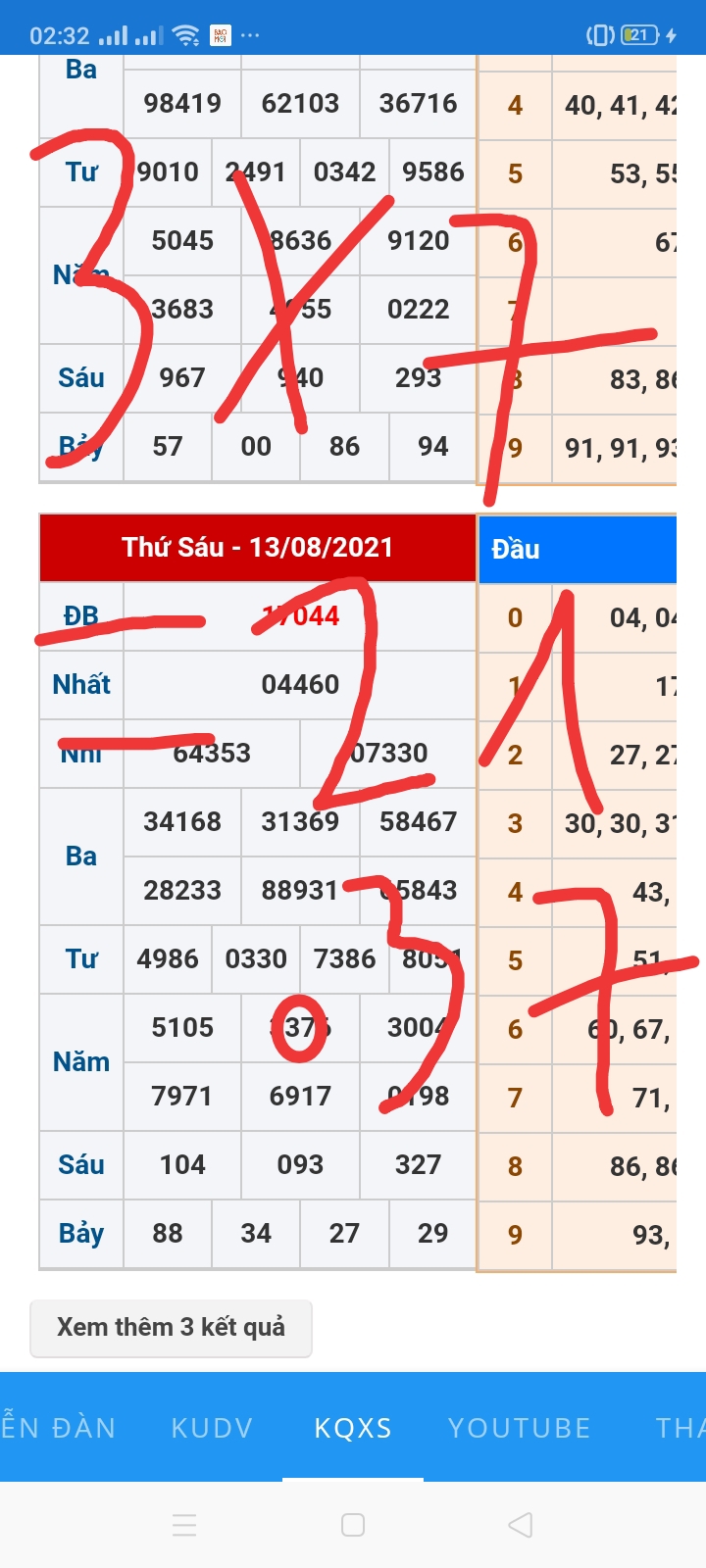Select the KQXS tab

(x=353, y=1428)
